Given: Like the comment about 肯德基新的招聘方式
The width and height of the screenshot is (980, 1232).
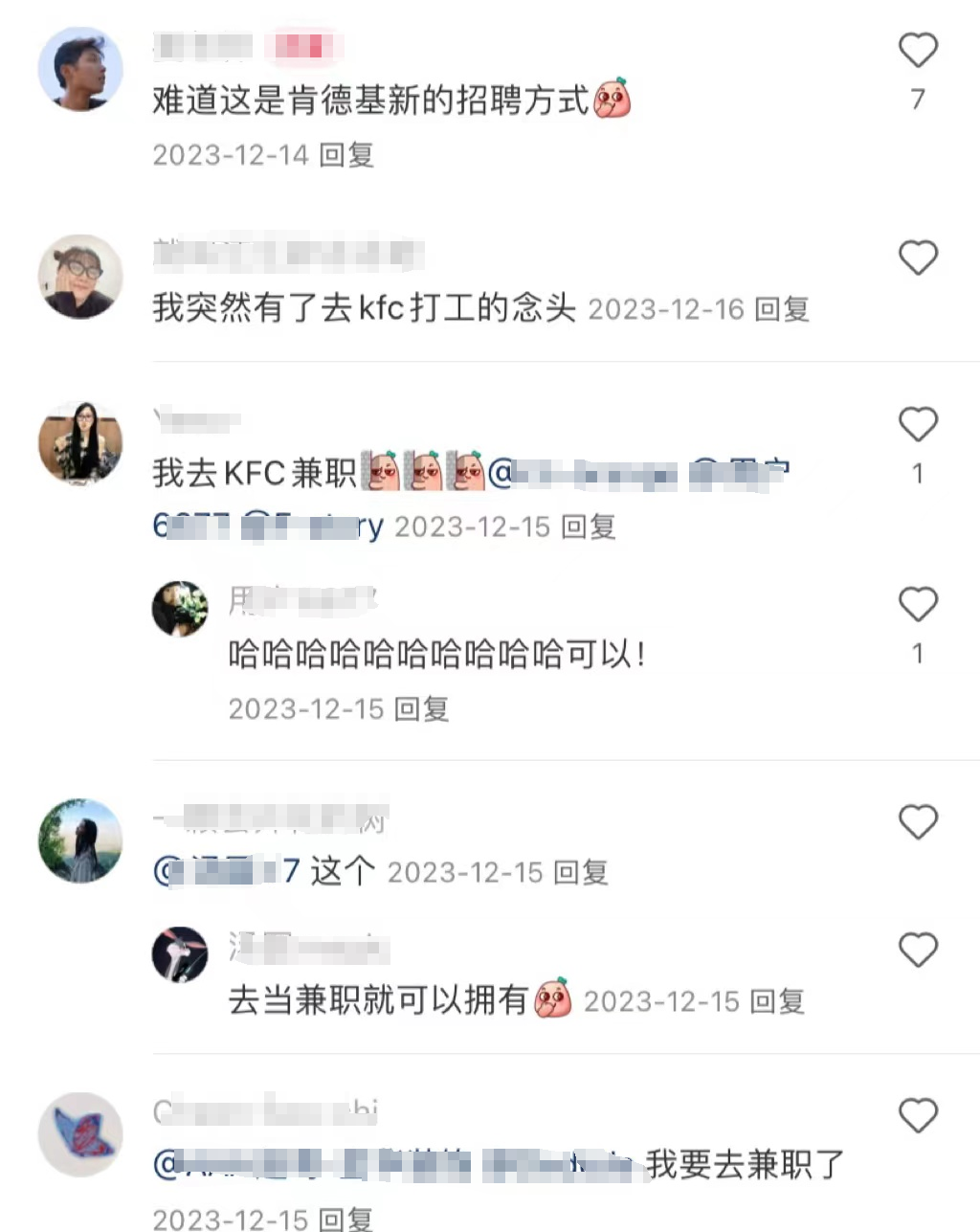Looking at the screenshot, I should tap(918, 51).
